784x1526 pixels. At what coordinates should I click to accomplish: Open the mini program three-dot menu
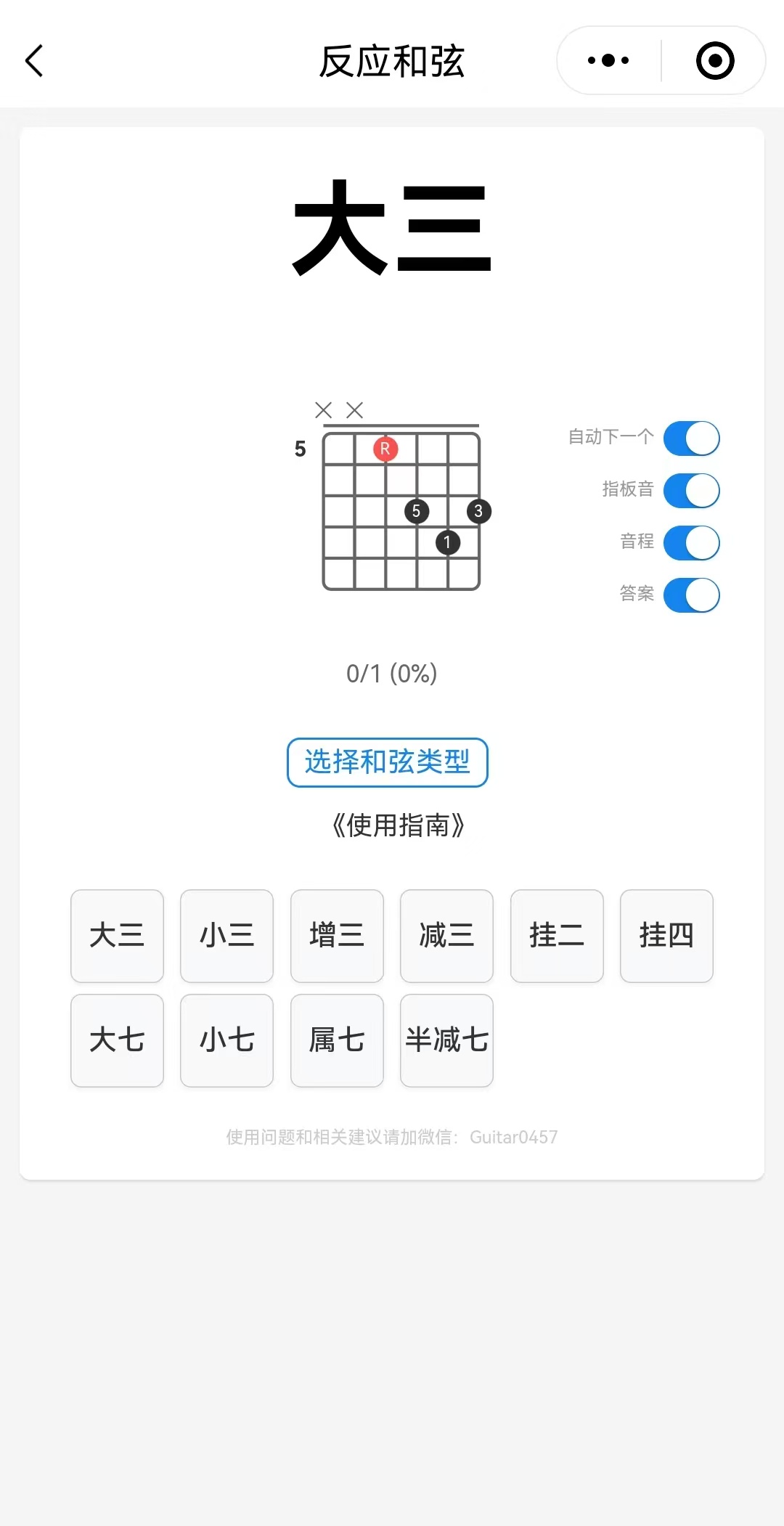point(608,60)
